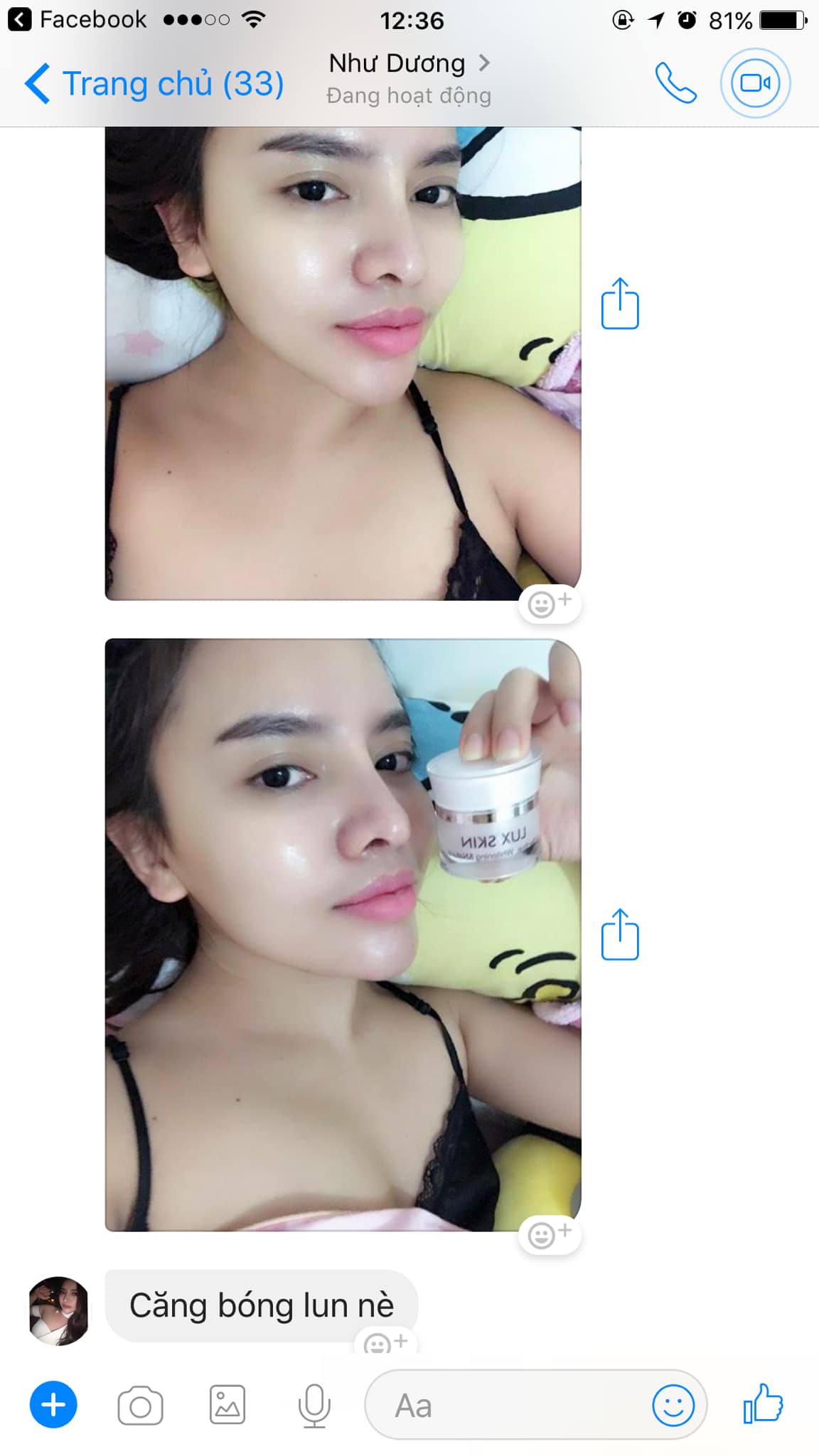The image size is (819, 1456).
Task: React to the Lux Skin jar photo
Action: 549,1235
